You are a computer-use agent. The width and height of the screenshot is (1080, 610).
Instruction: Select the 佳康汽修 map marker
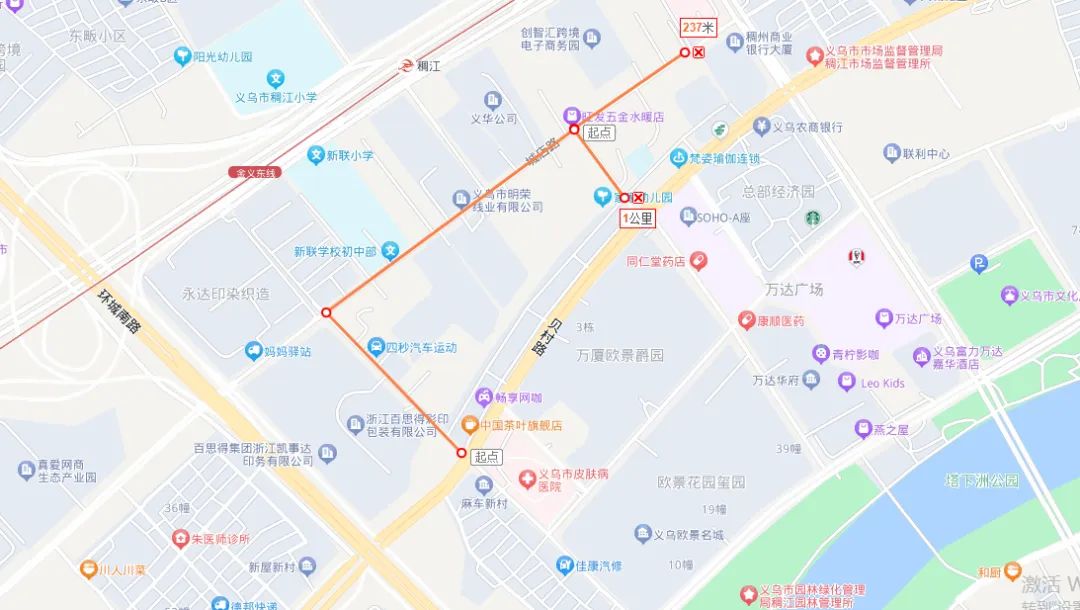point(562,565)
